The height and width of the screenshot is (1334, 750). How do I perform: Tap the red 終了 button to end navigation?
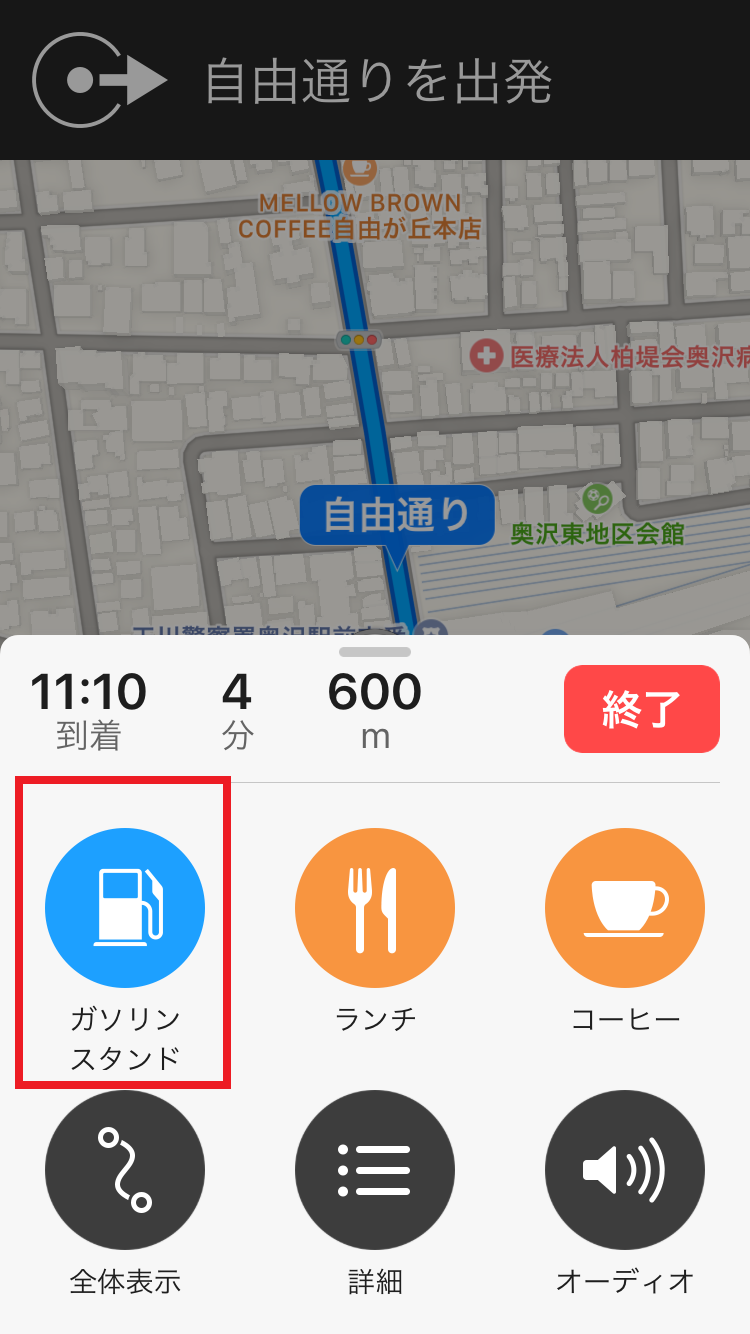(641, 708)
